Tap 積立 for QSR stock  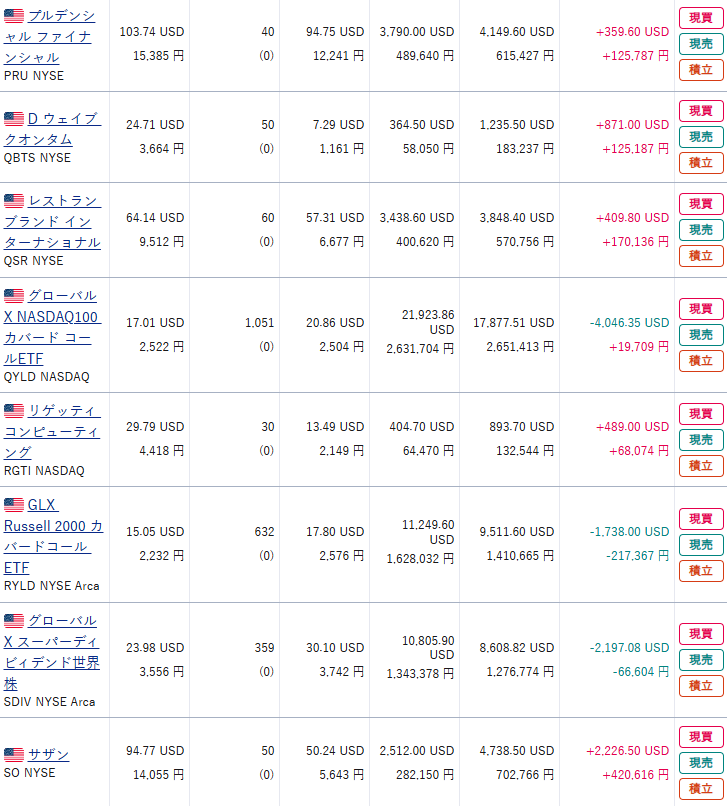(x=701, y=255)
